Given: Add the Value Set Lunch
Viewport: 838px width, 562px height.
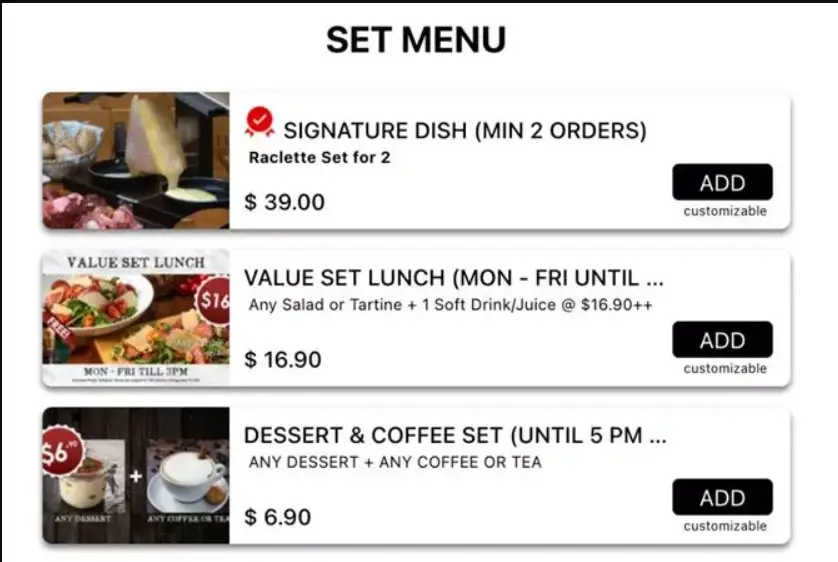Looking at the screenshot, I should click(x=722, y=340).
